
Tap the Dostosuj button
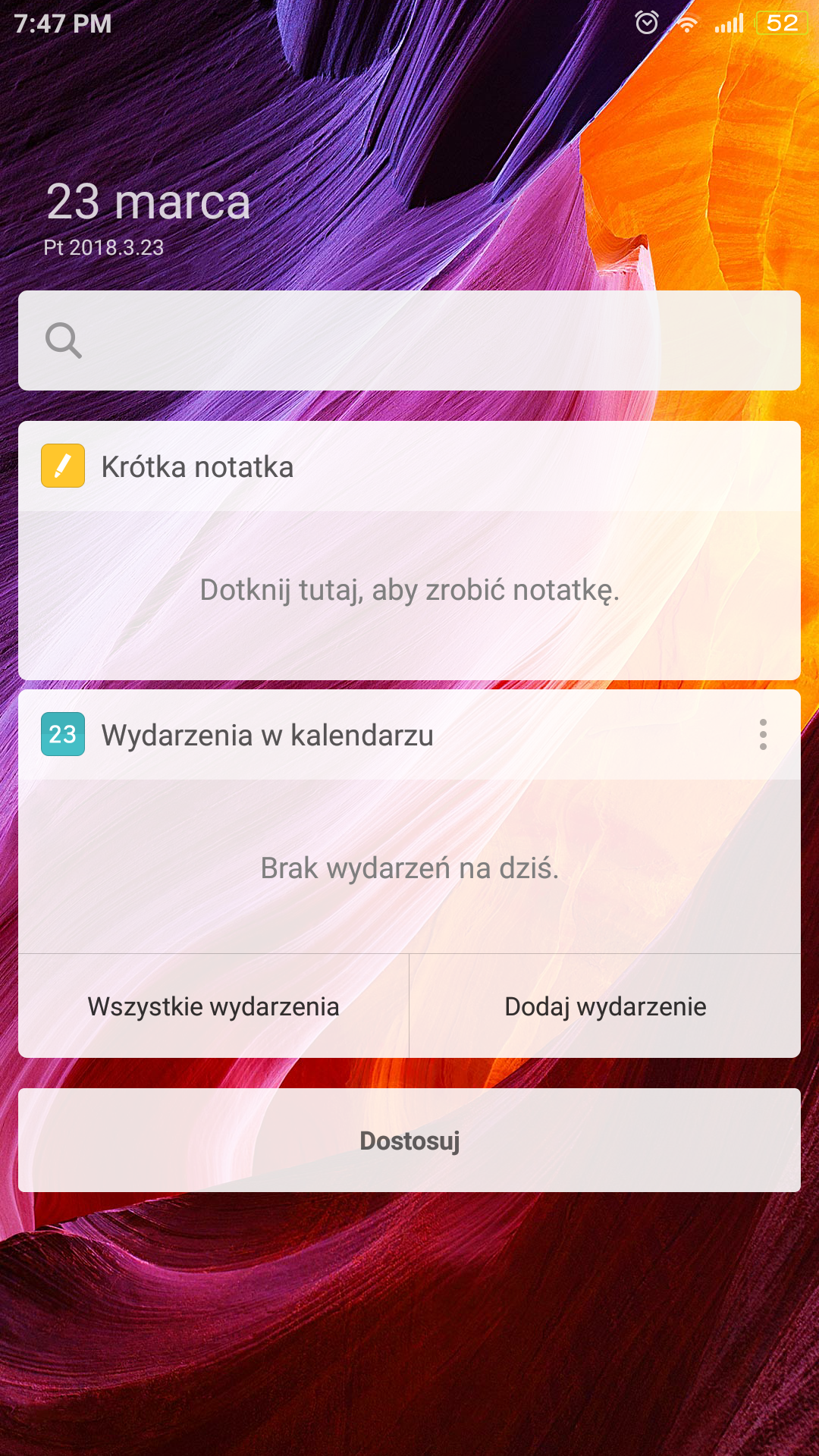pos(409,1141)
